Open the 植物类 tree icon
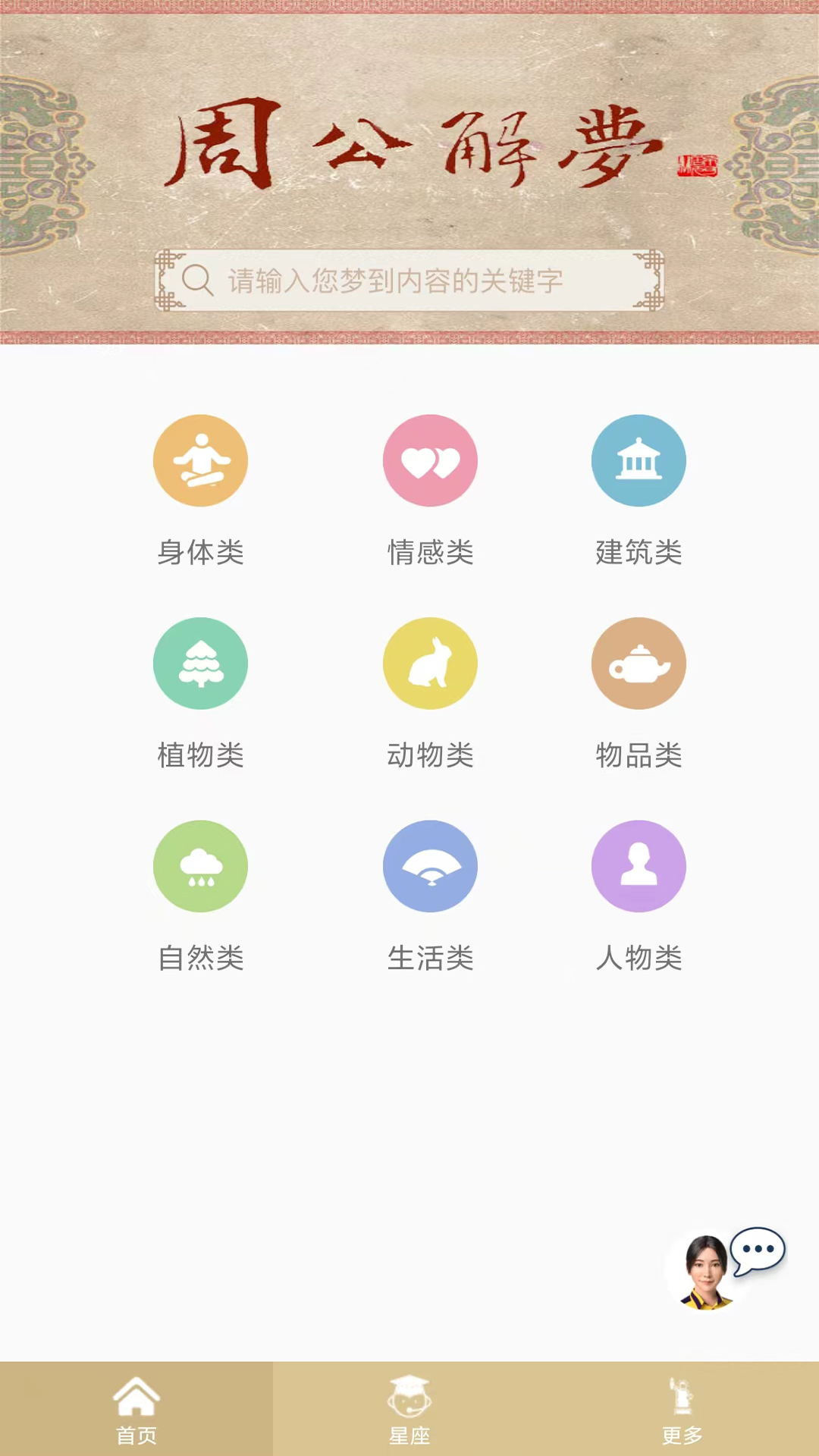819x1456 pixels. click(x=200, y=663)
